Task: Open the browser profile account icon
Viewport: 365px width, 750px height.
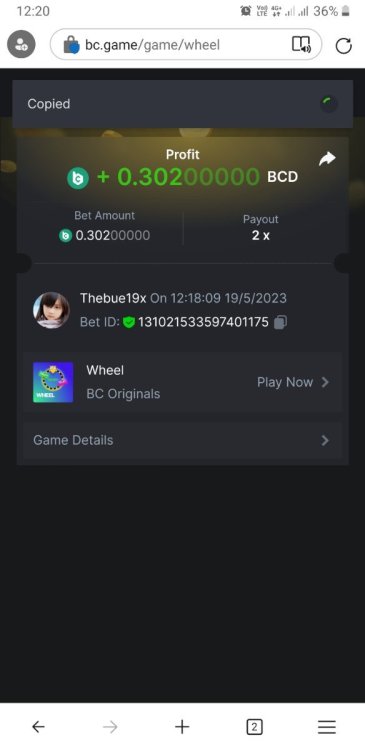Action: coord(21,44)
